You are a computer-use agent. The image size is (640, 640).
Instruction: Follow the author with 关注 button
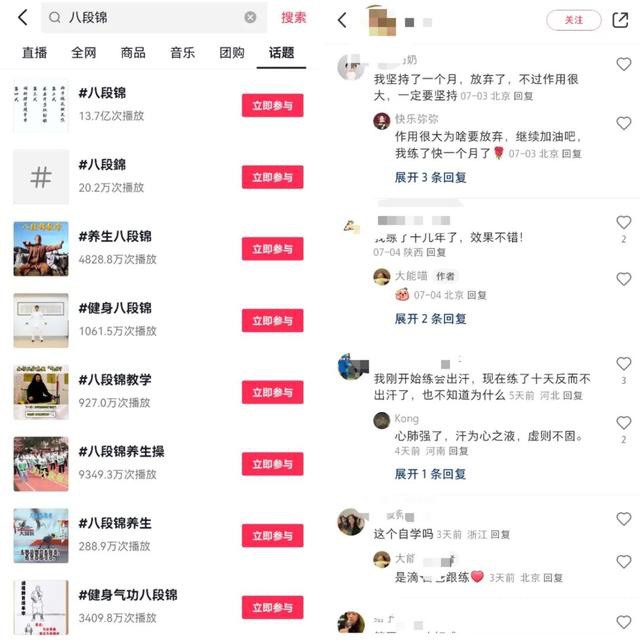pyautogui.click(x=573, y=20)
